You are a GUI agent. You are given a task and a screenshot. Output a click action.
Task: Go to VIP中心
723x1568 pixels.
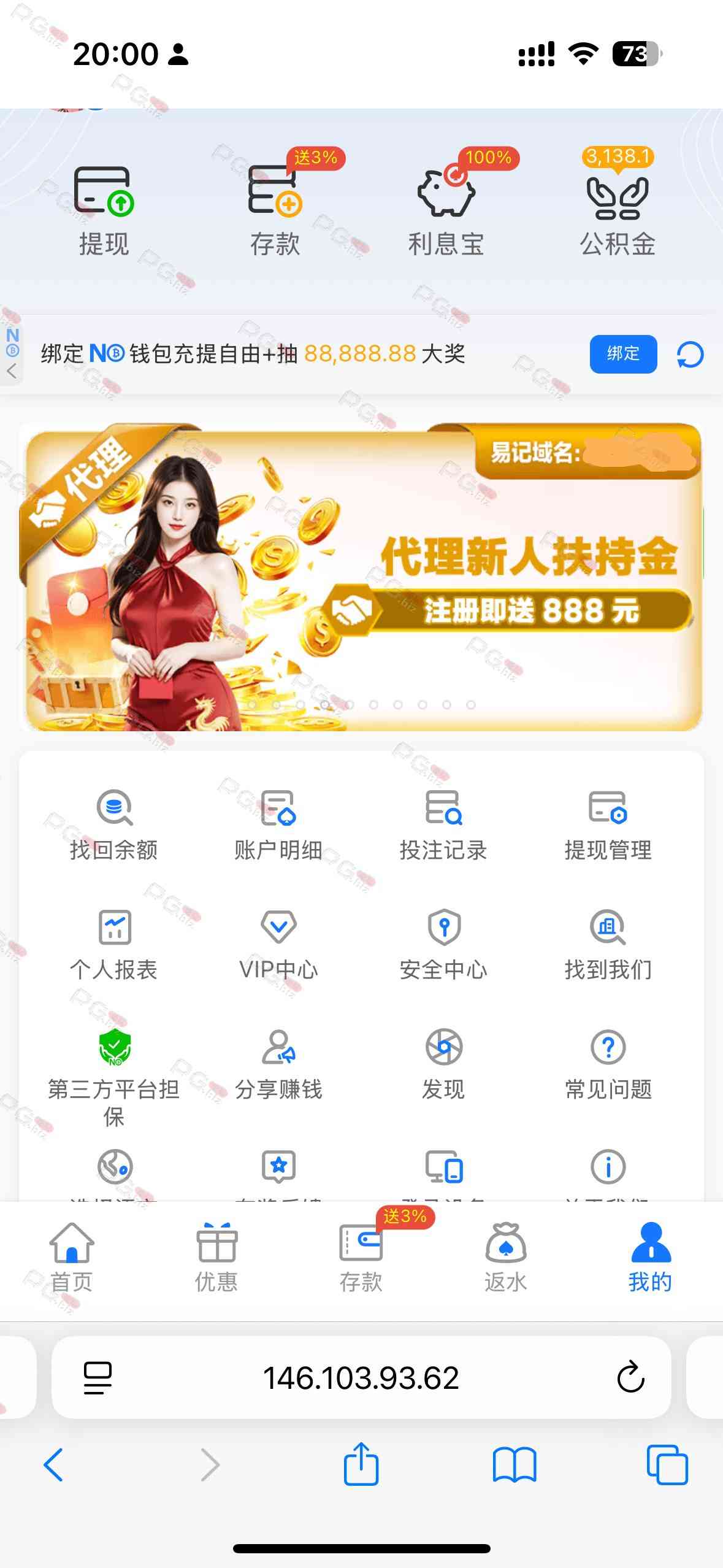[x=278, y=945]
